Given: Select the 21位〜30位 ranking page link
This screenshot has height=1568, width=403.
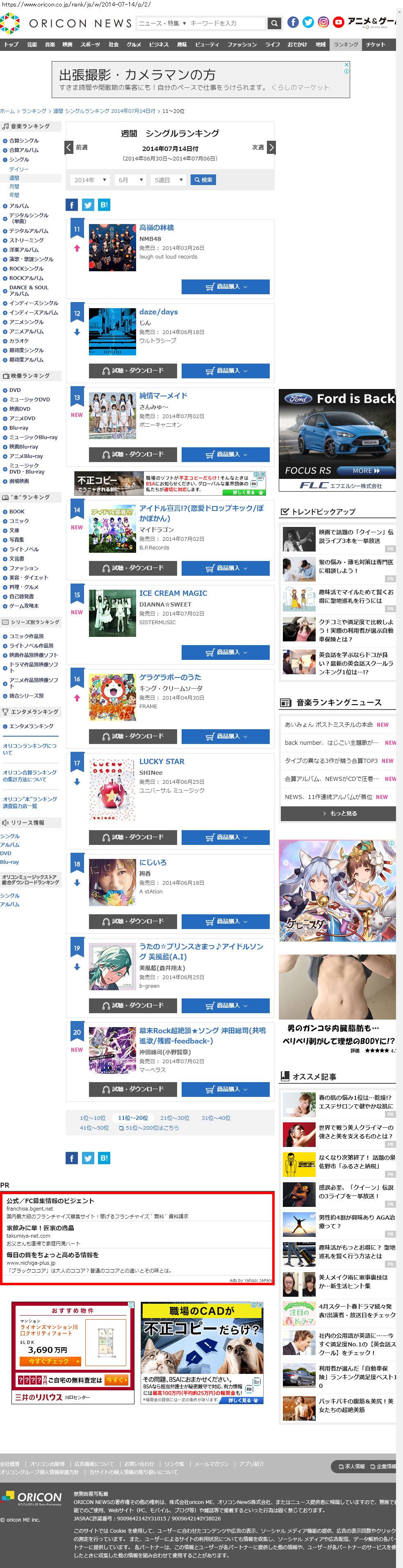Looking at the screenshot, I should 175,1118.
